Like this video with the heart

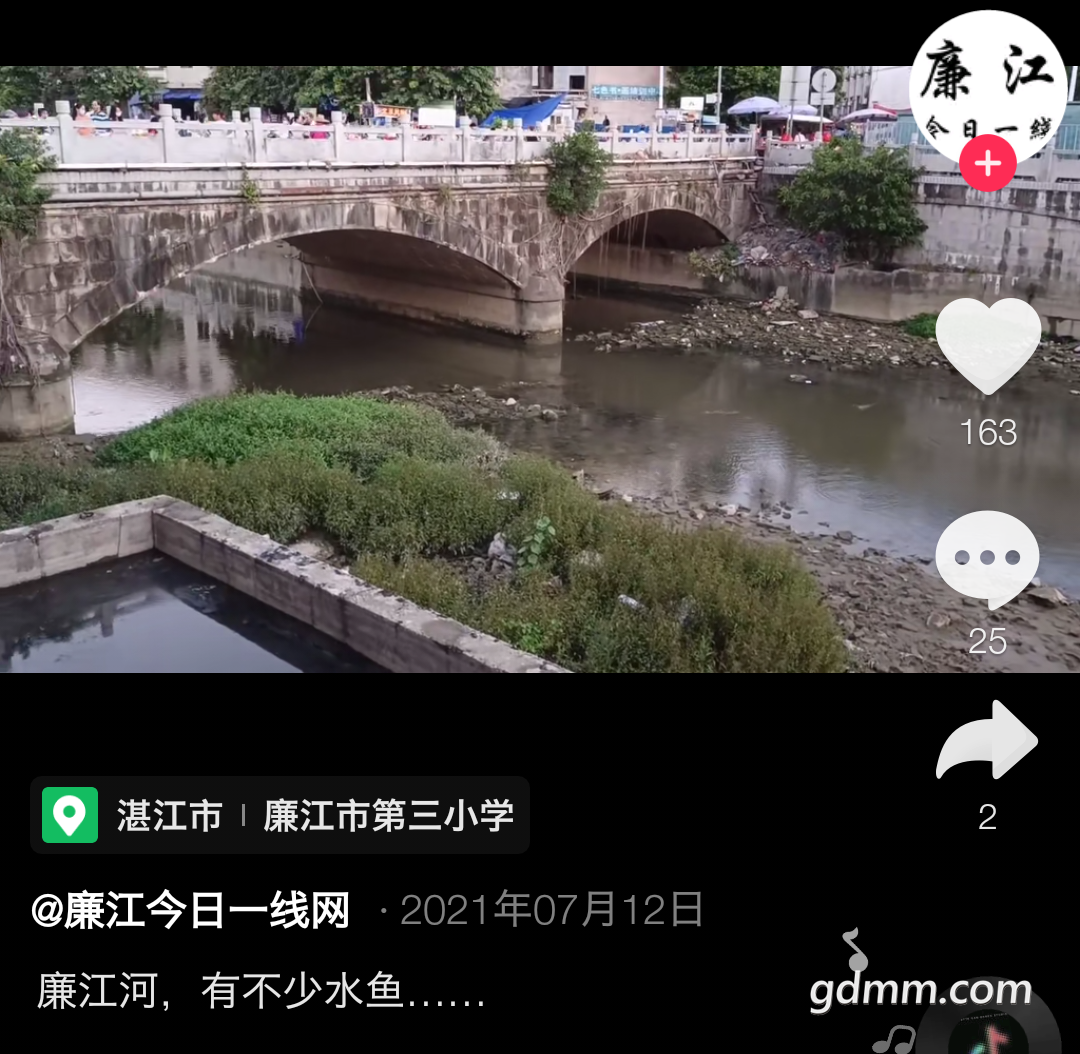click(x=988, y=347)
